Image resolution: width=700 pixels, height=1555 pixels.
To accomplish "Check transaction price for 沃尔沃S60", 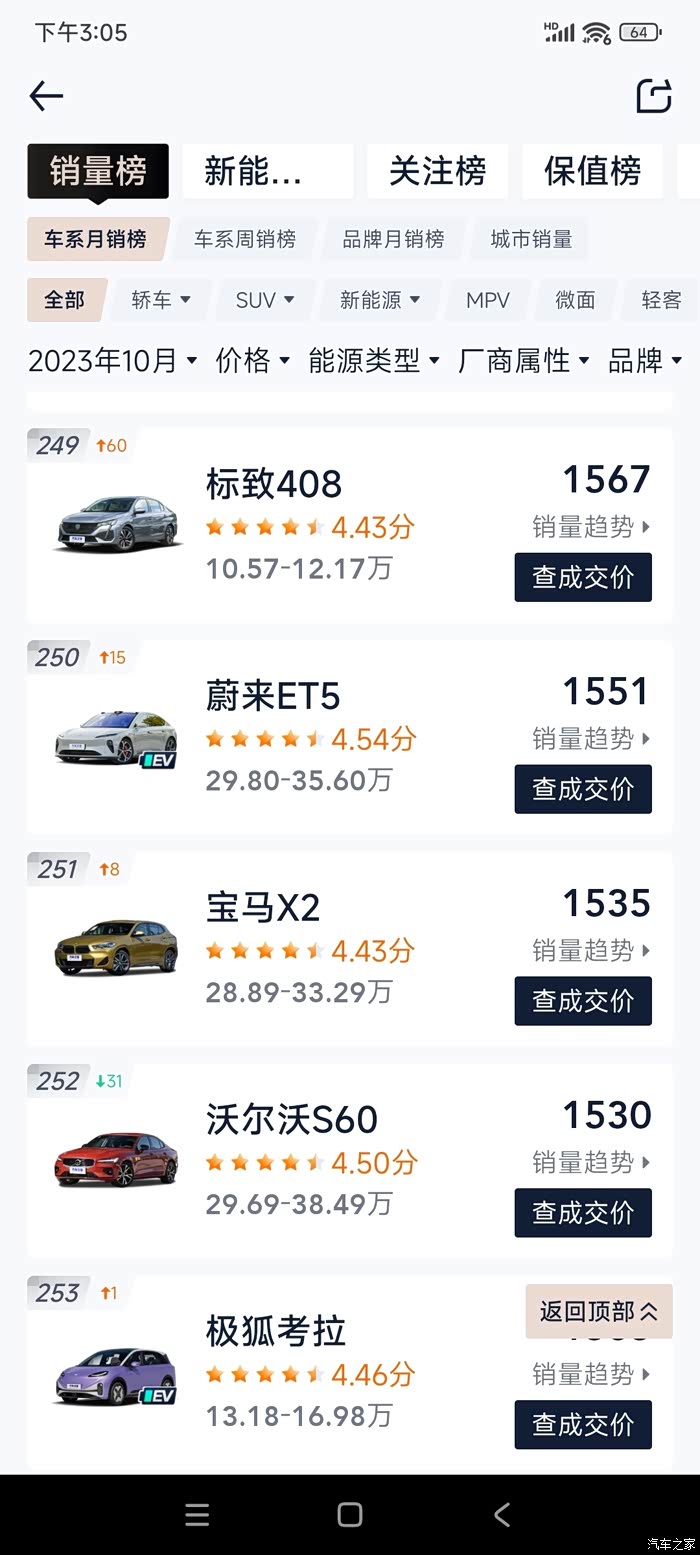I will pyautogui.click(x=583, y=1213).
